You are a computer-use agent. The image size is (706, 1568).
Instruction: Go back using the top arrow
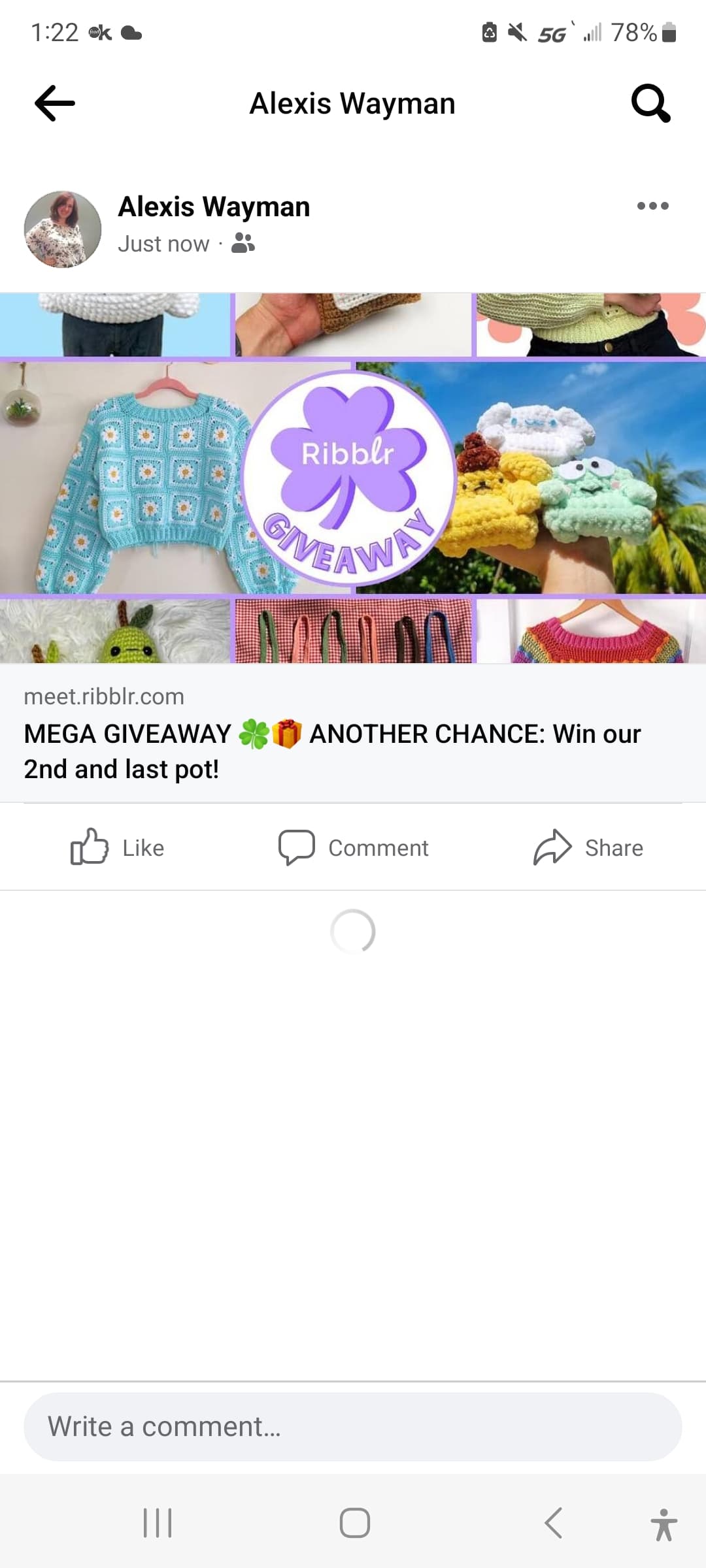(55, 103)
